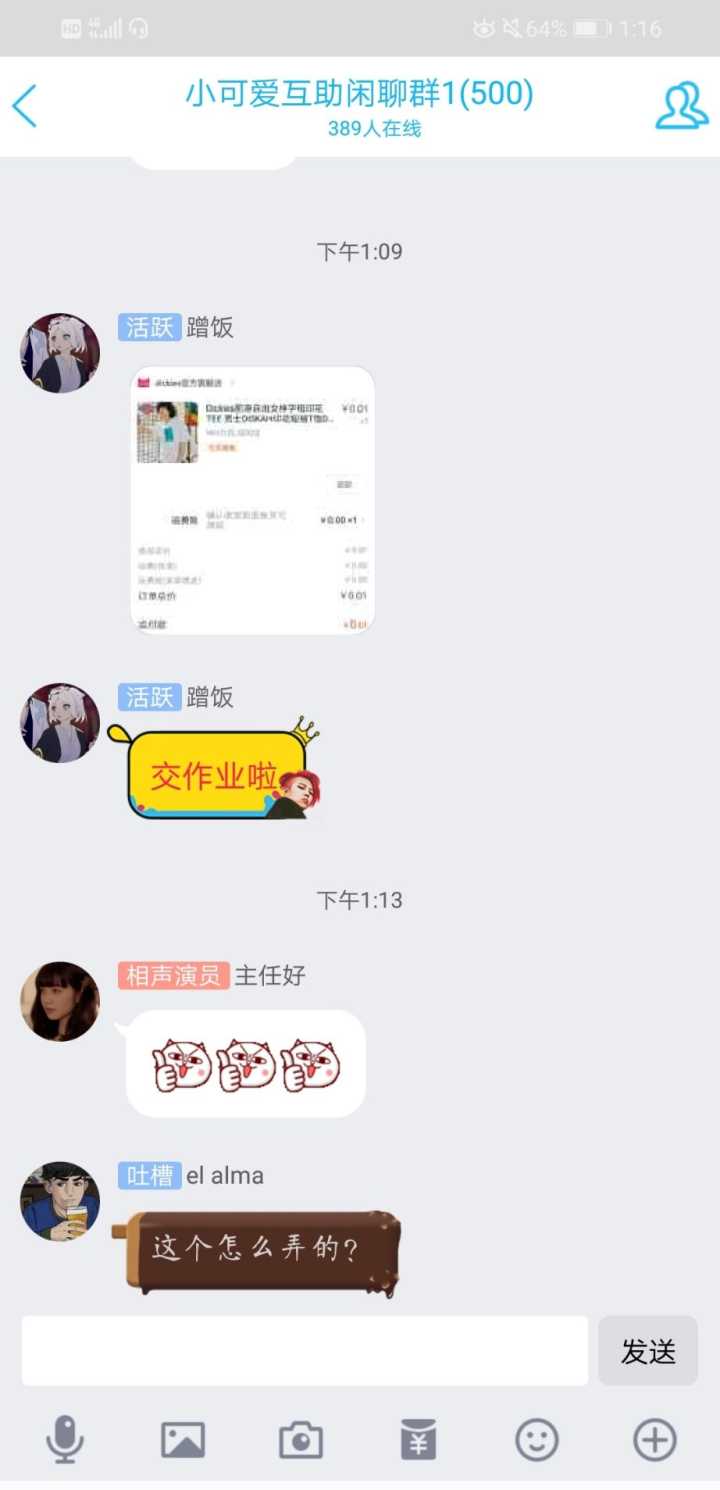Tap the message input field
The width and height of the screenshot is (720, 1490).
(x=304, y=1351)
